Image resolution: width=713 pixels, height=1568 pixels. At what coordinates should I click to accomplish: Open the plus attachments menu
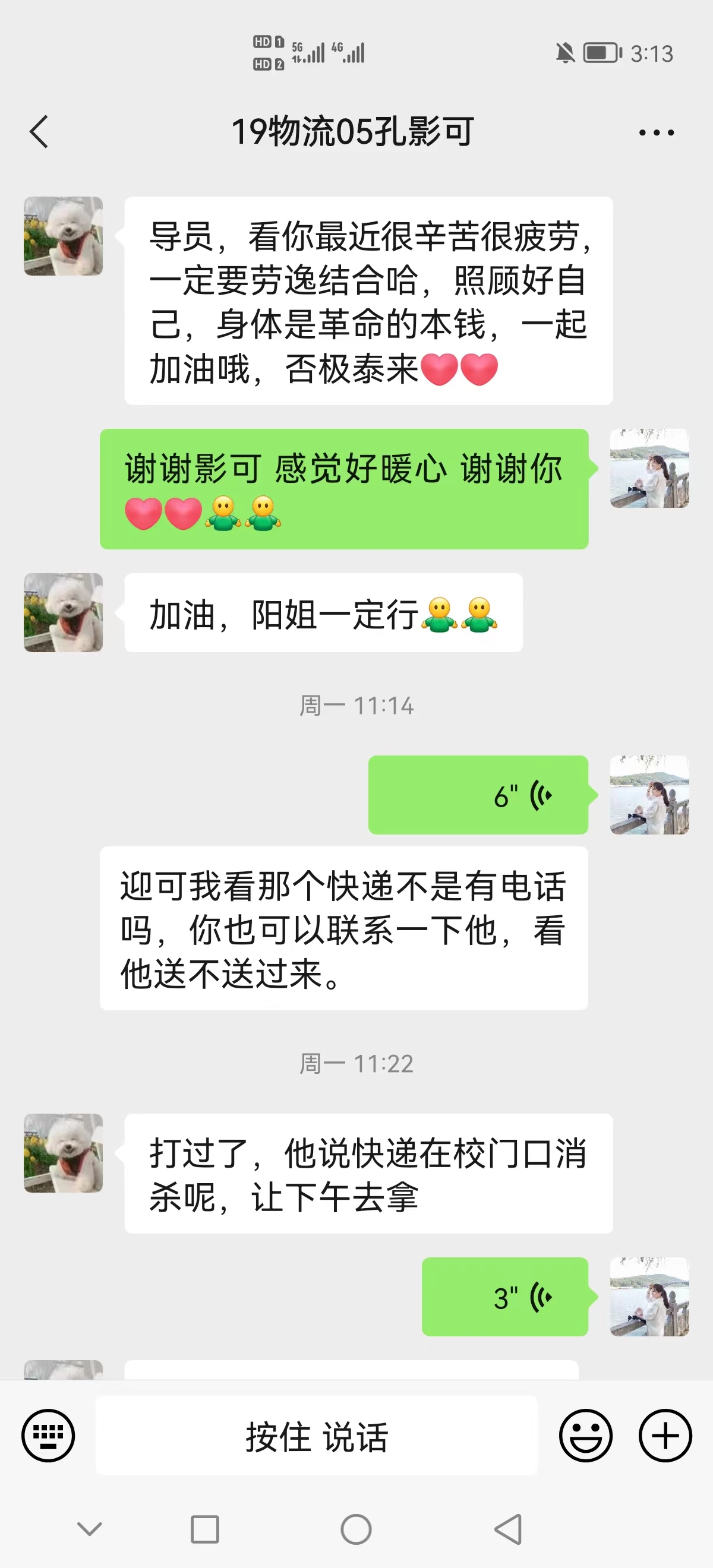coord(665,1436)
